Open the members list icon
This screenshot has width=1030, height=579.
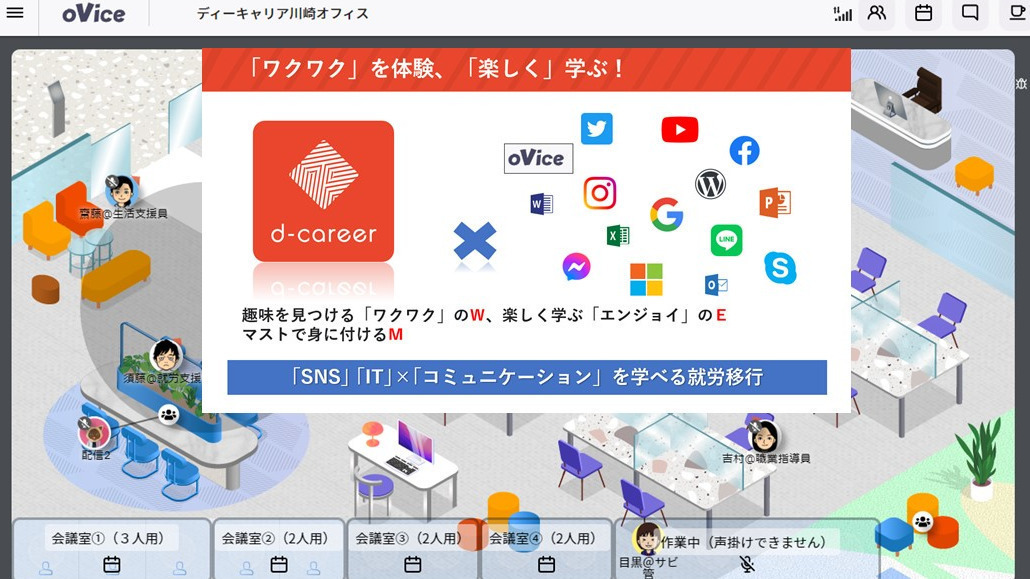877,14
